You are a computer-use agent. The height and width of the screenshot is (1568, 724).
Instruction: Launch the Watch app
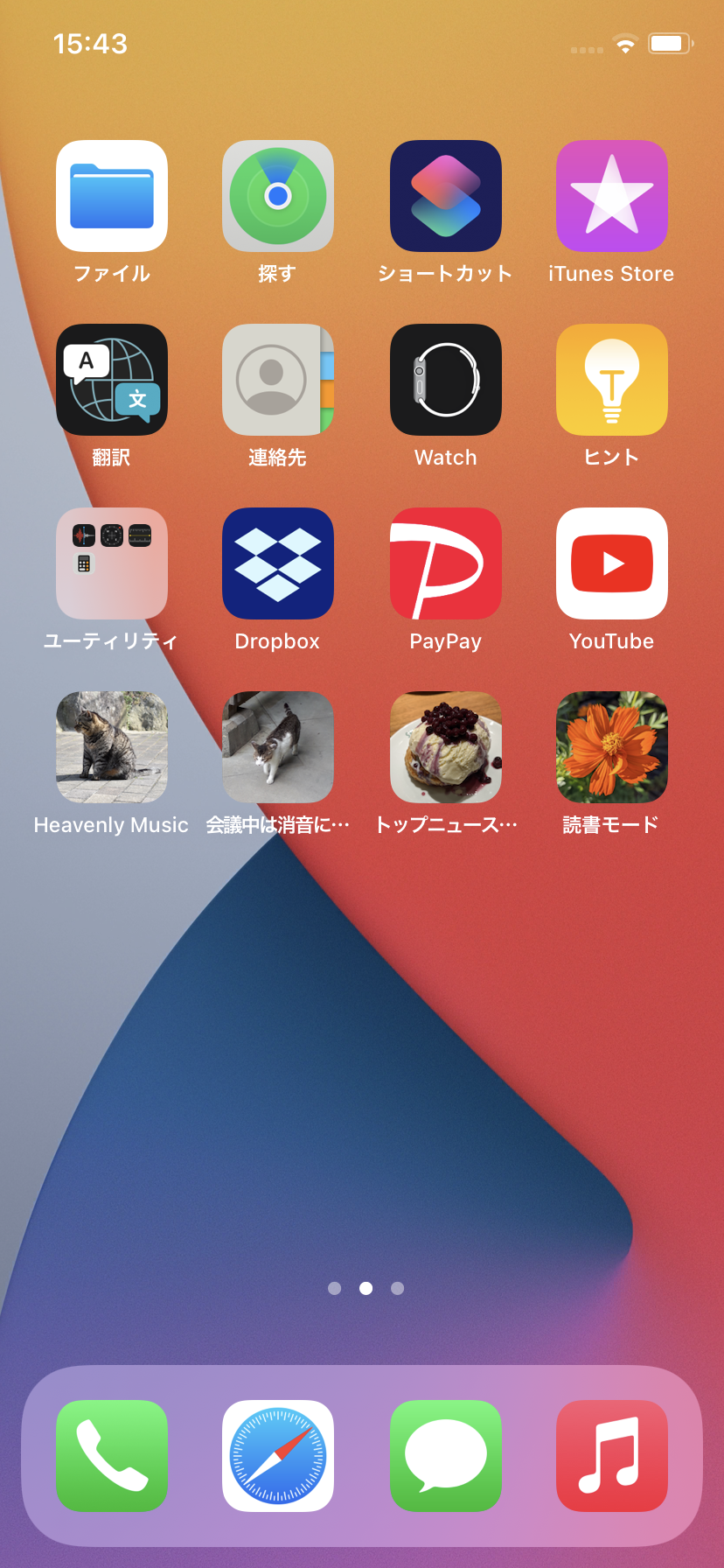click(446, 380)
